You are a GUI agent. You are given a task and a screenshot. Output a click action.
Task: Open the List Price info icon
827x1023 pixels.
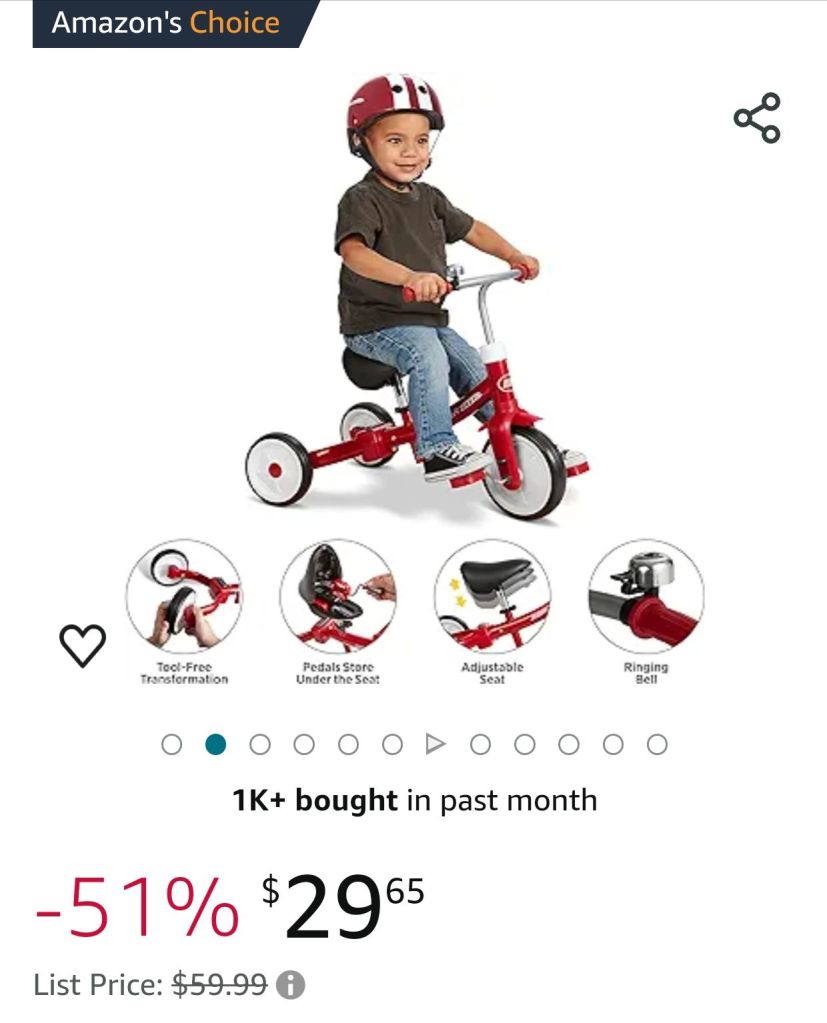(290, 985)
